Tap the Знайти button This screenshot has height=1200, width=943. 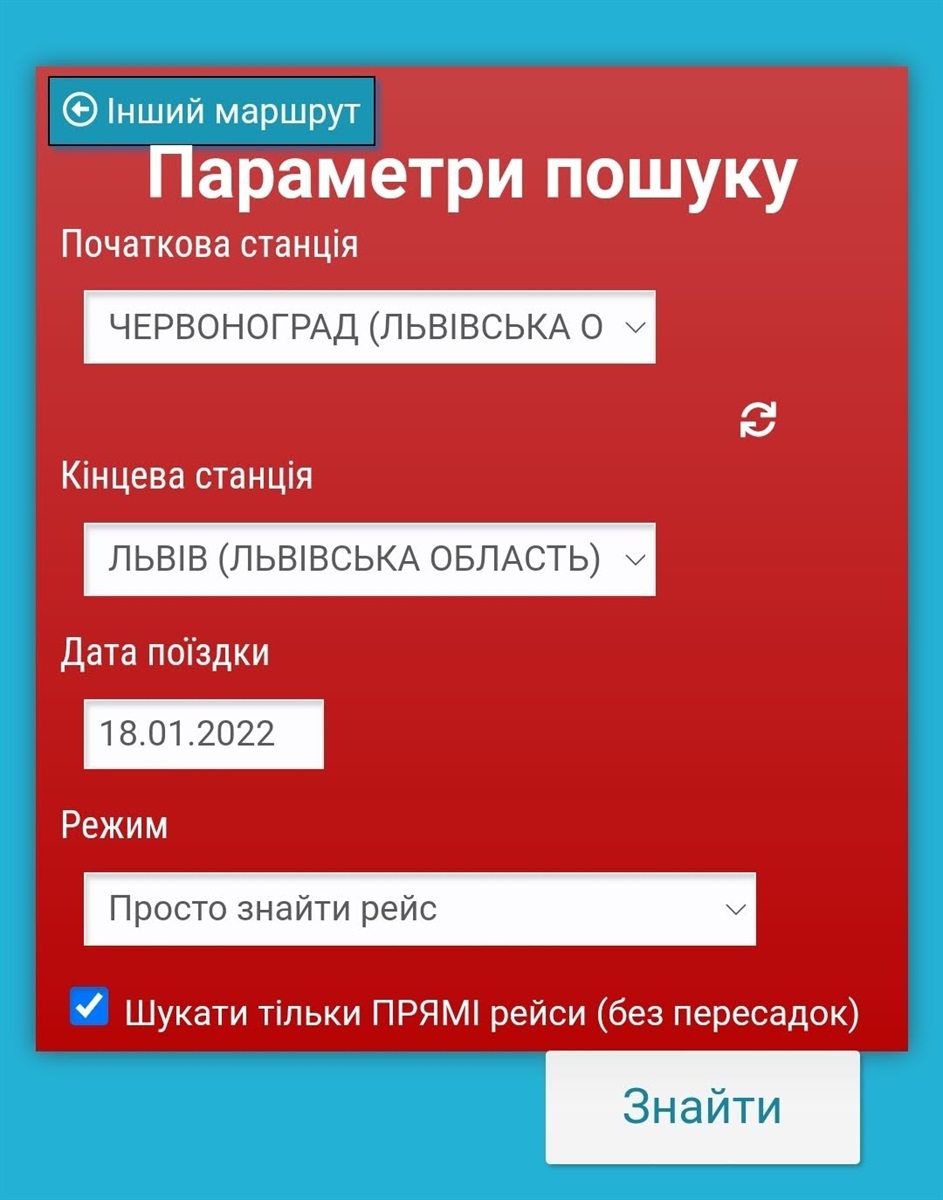click(702, 1107)
